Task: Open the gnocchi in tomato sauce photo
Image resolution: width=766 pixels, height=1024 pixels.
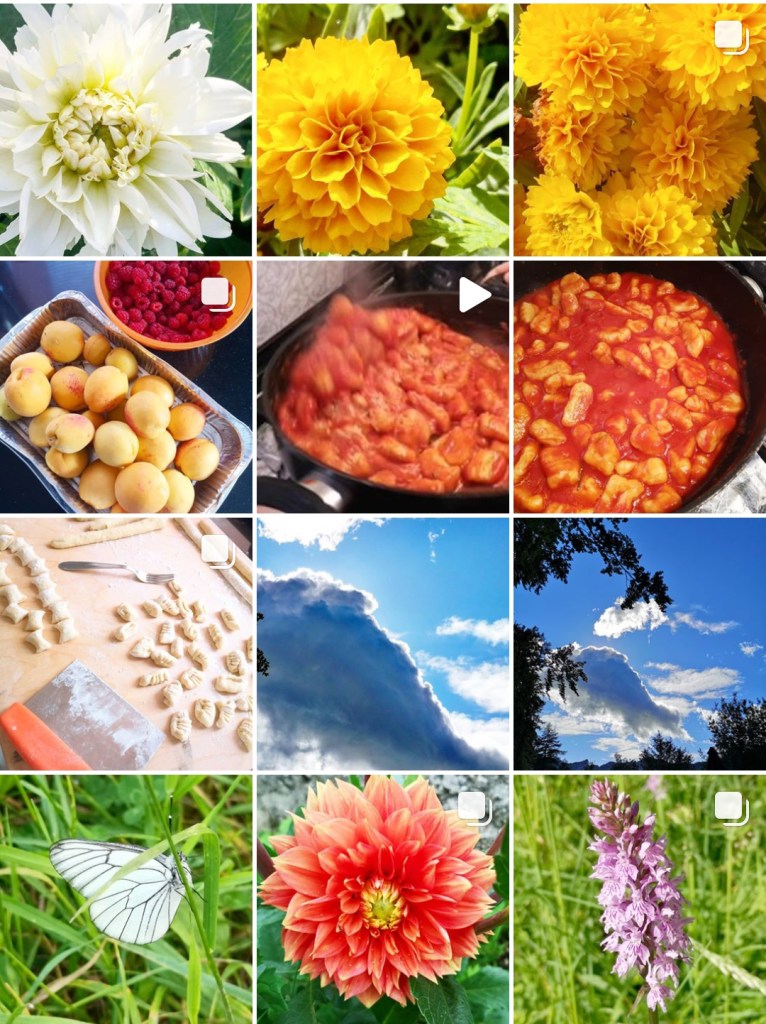Action: [639, 386]
